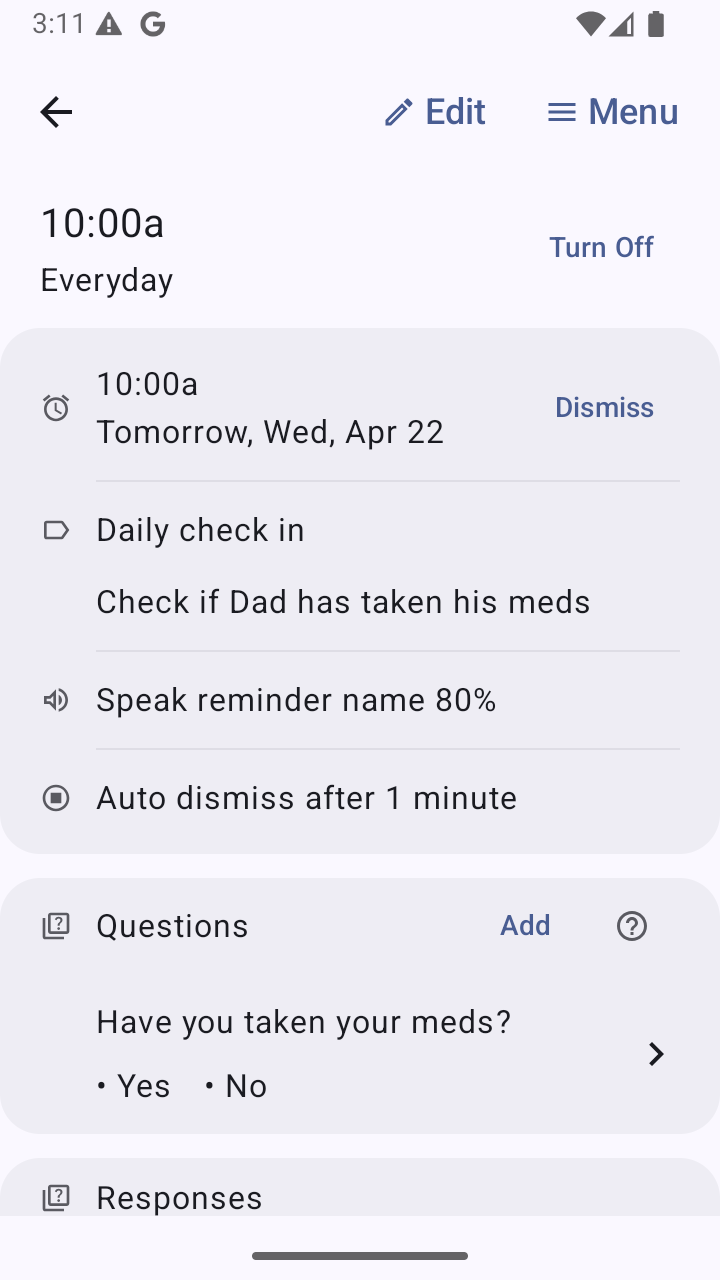
Task: Turn Off the 10:00a reminder
Action: [601, 247]
